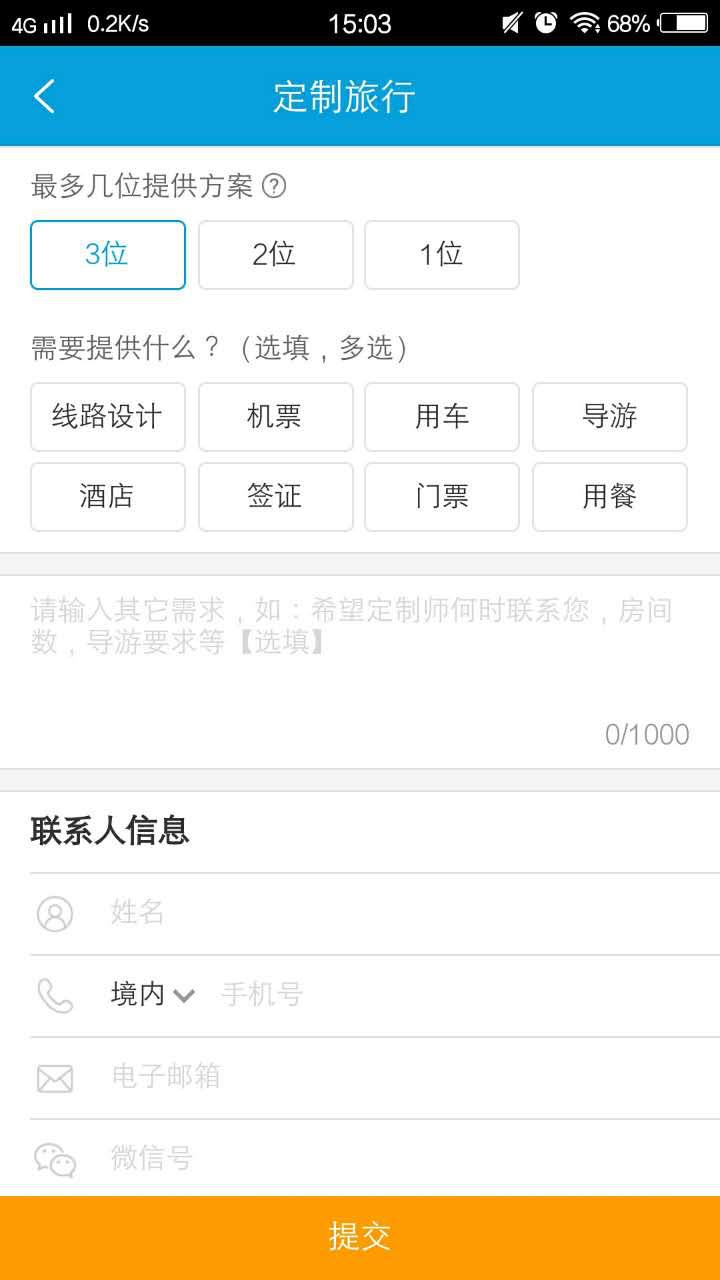Tap the person icon next to 姓名 field

coord(55,913)
